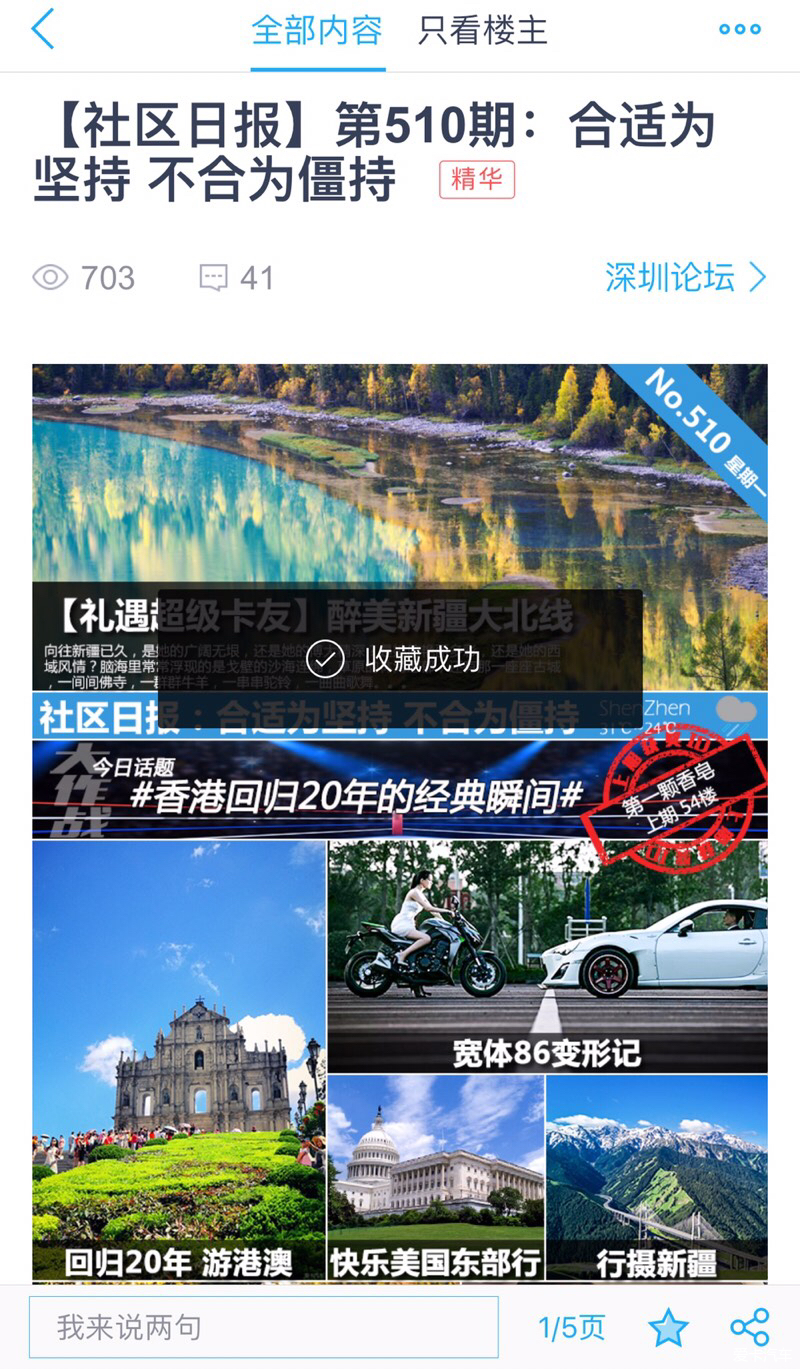The width and height of the screenshot is (800, 1369).
Task: Go back using the top-left arrow
Action: click(x=43, y=29)
